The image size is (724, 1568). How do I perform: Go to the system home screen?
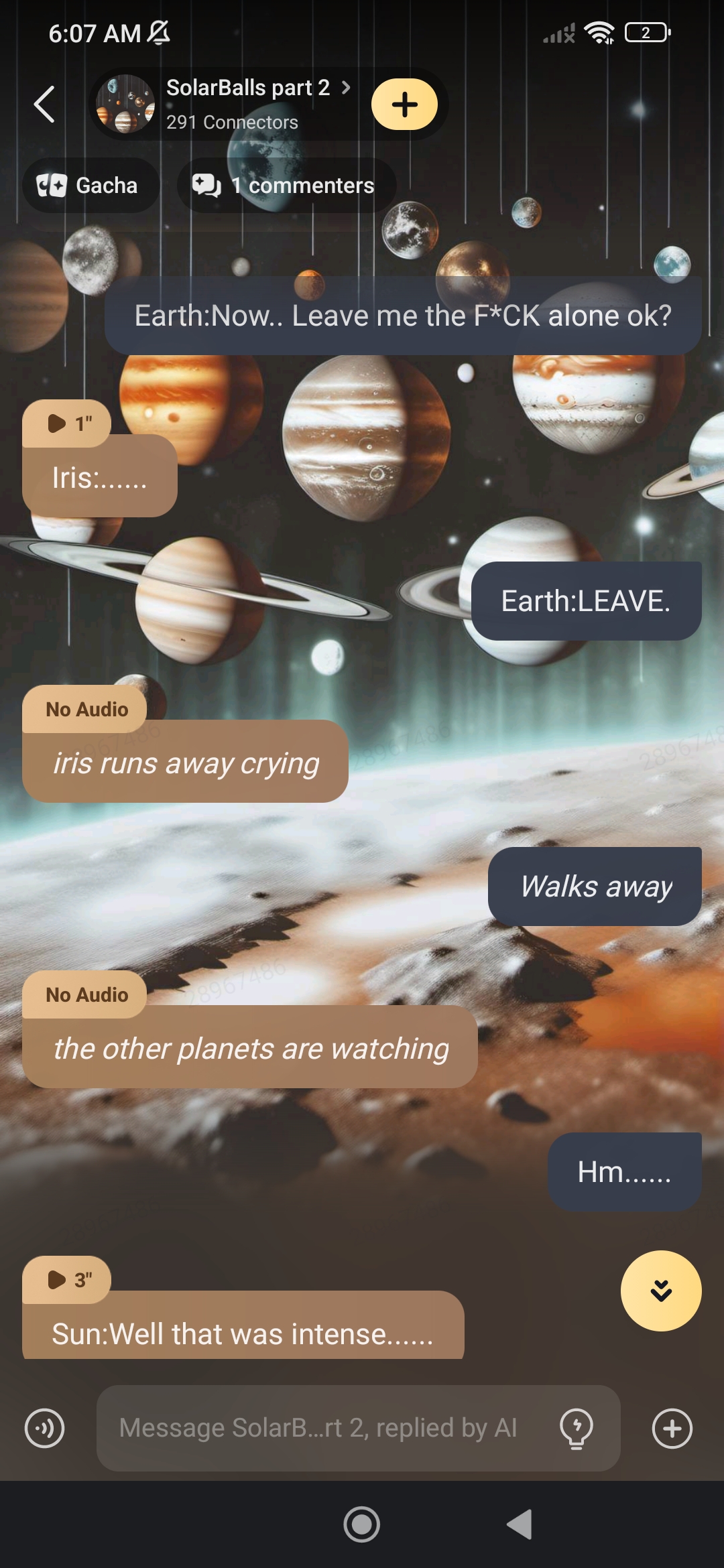pos(362,1525)
